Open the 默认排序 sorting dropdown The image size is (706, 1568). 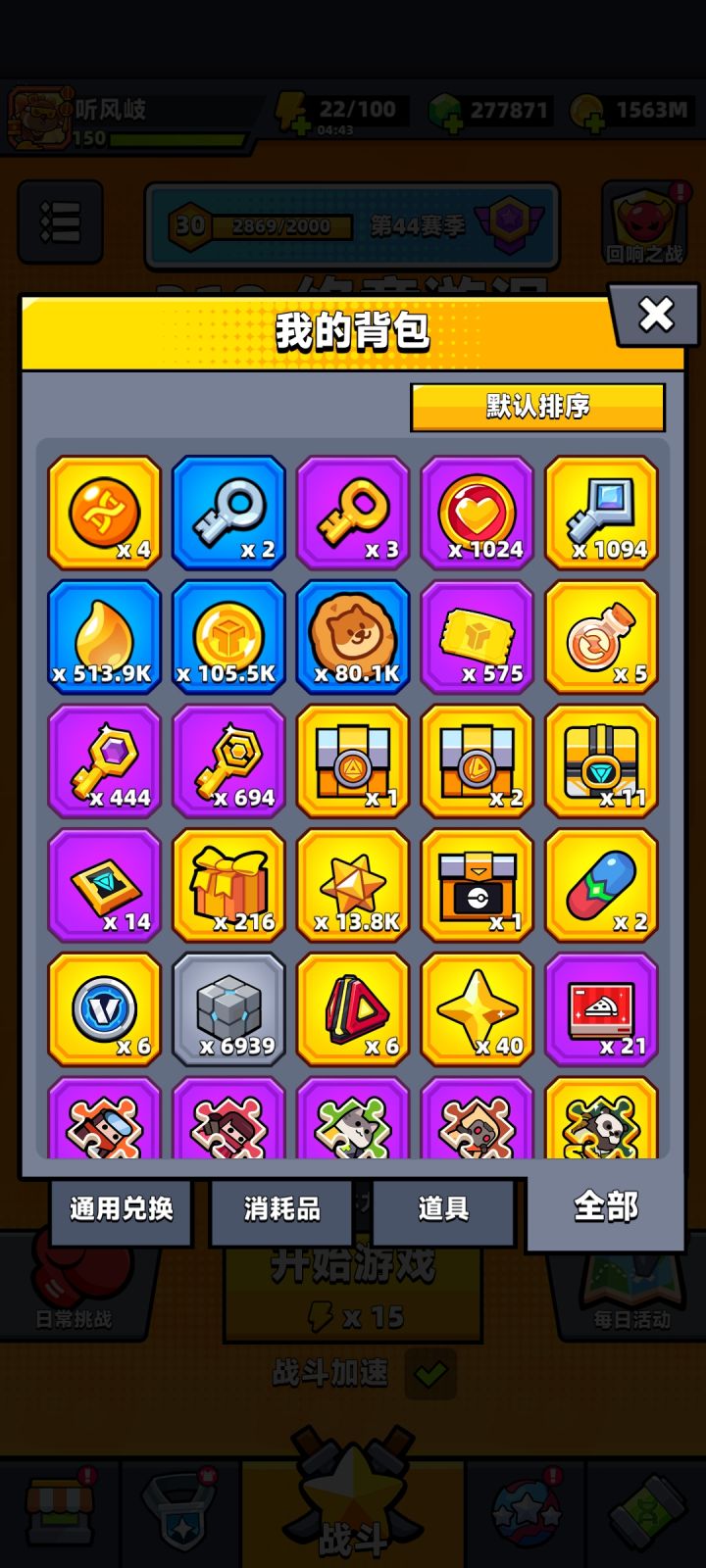point(536,405)
